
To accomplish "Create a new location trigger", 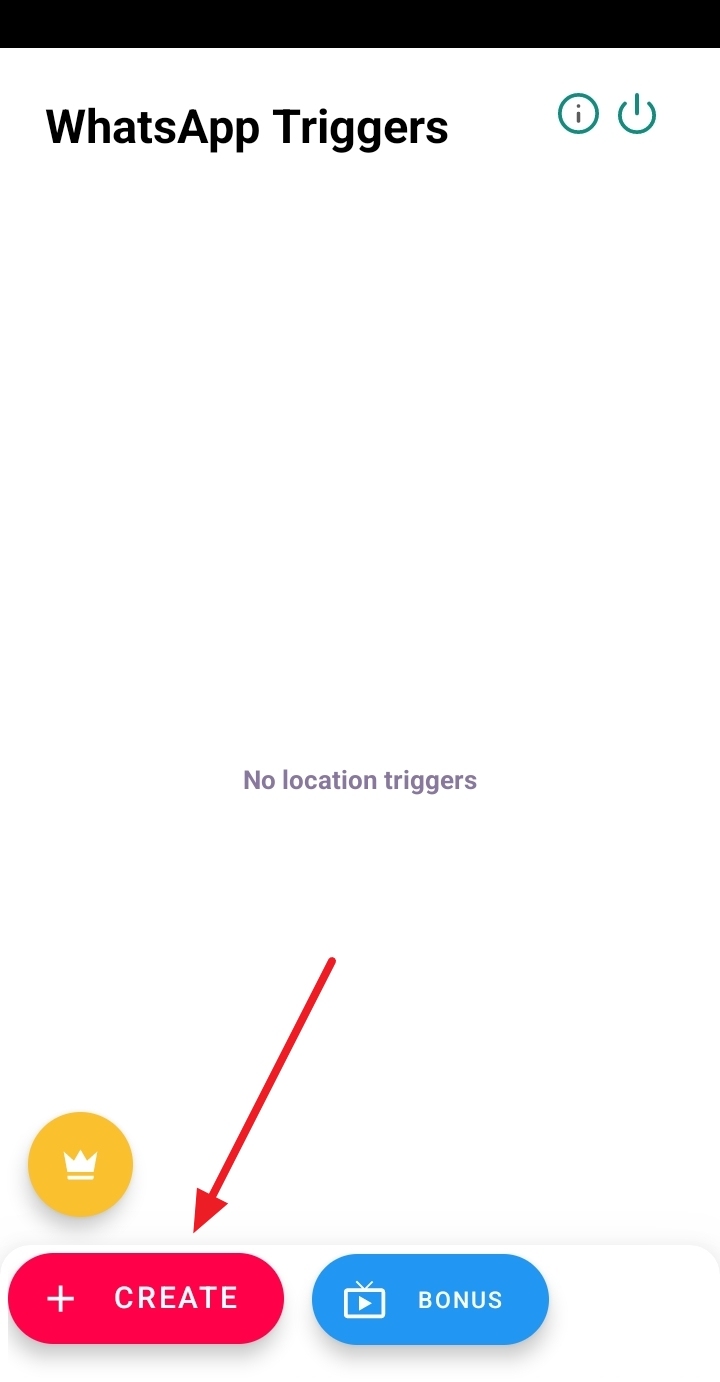I will tap(146, 1298).
